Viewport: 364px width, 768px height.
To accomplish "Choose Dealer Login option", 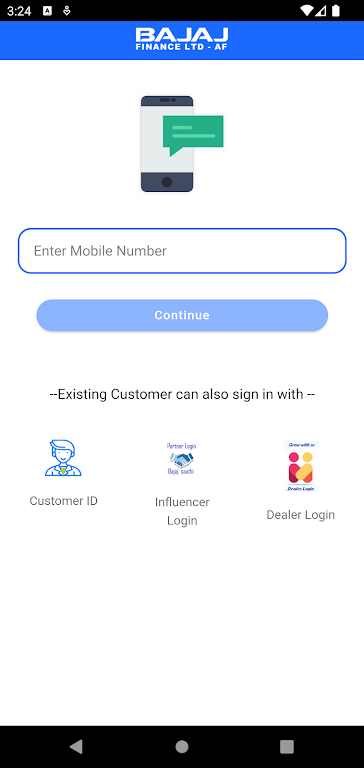I will [300, 480].
